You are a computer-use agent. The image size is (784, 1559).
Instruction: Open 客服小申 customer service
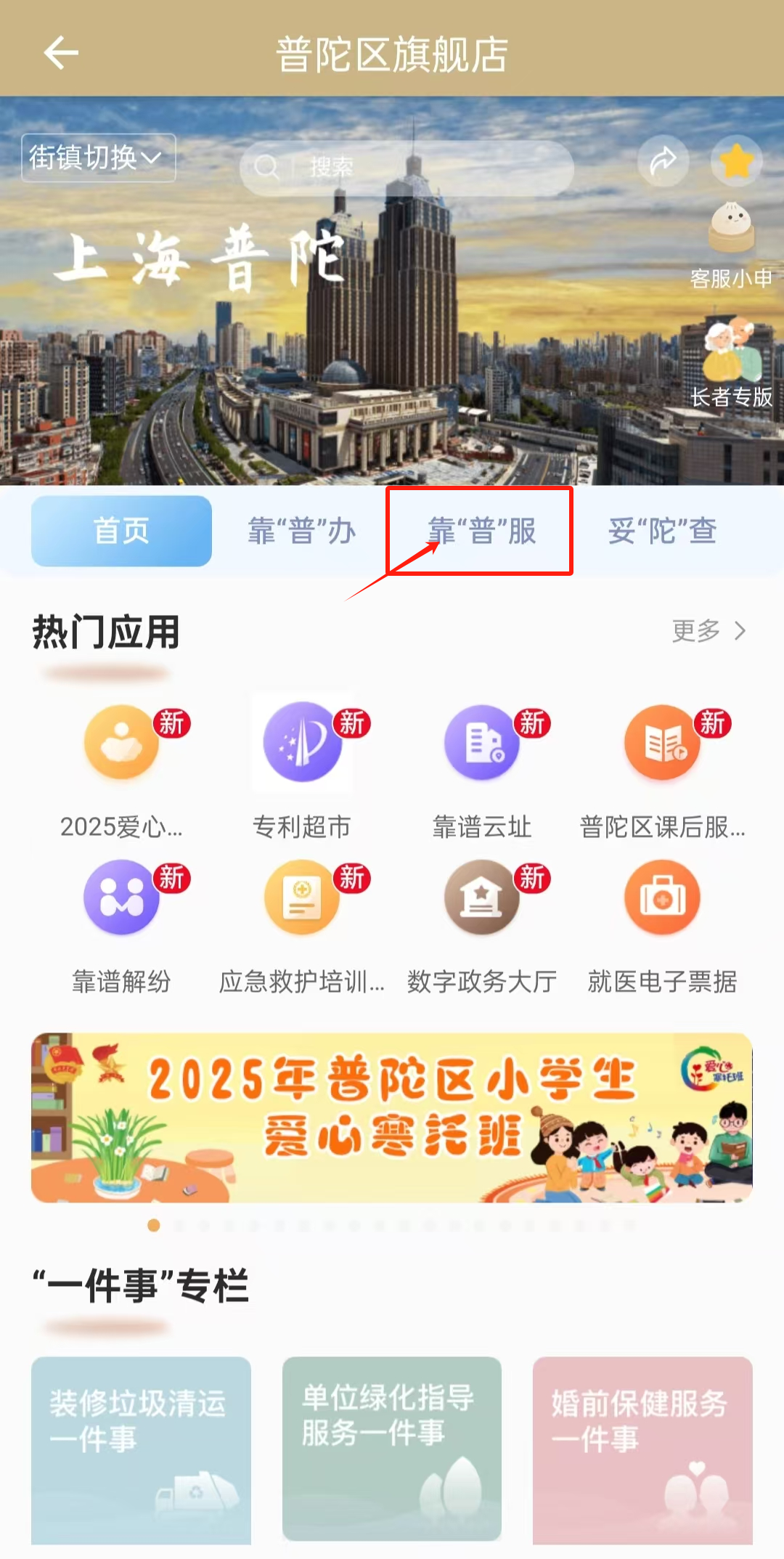click(731, 245)
